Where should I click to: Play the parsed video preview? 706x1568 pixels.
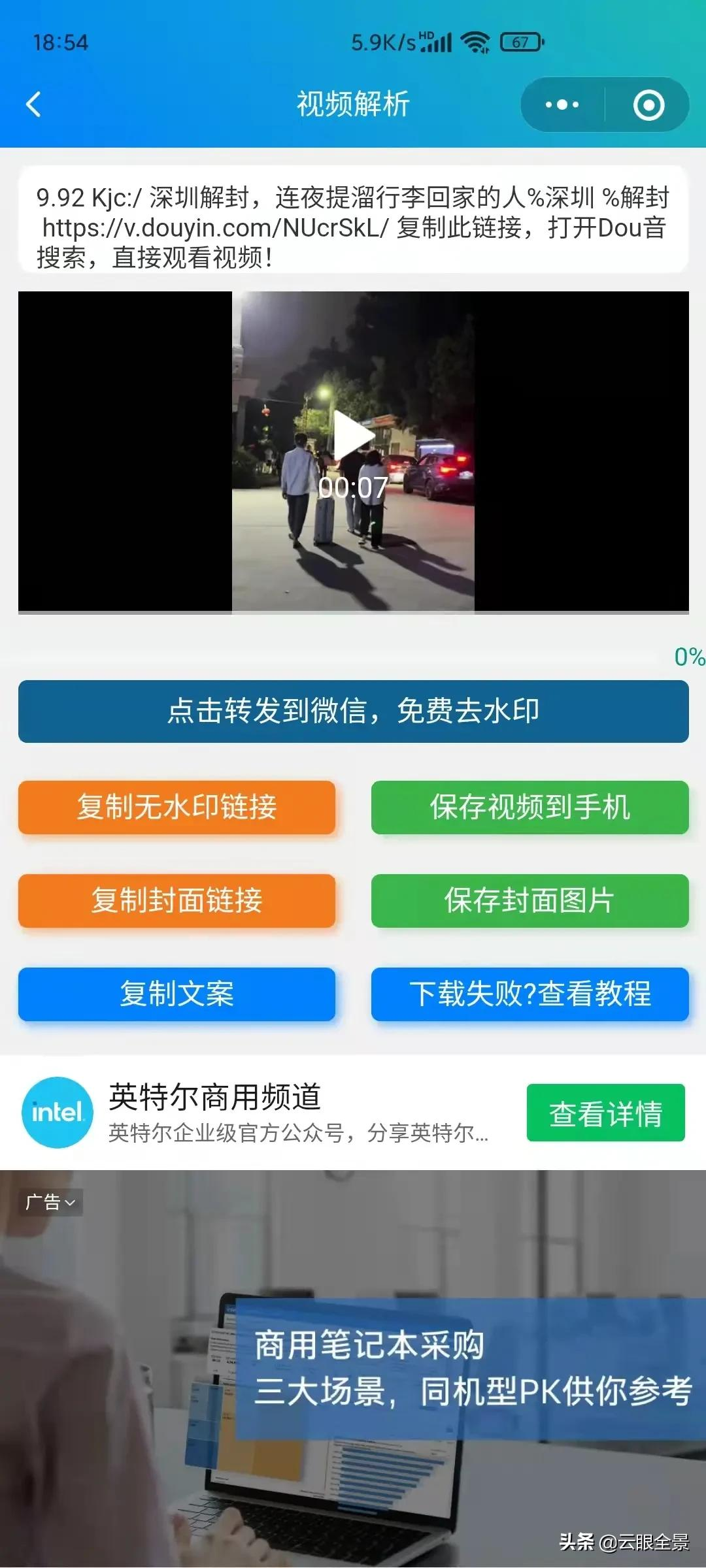click(353, 436)
